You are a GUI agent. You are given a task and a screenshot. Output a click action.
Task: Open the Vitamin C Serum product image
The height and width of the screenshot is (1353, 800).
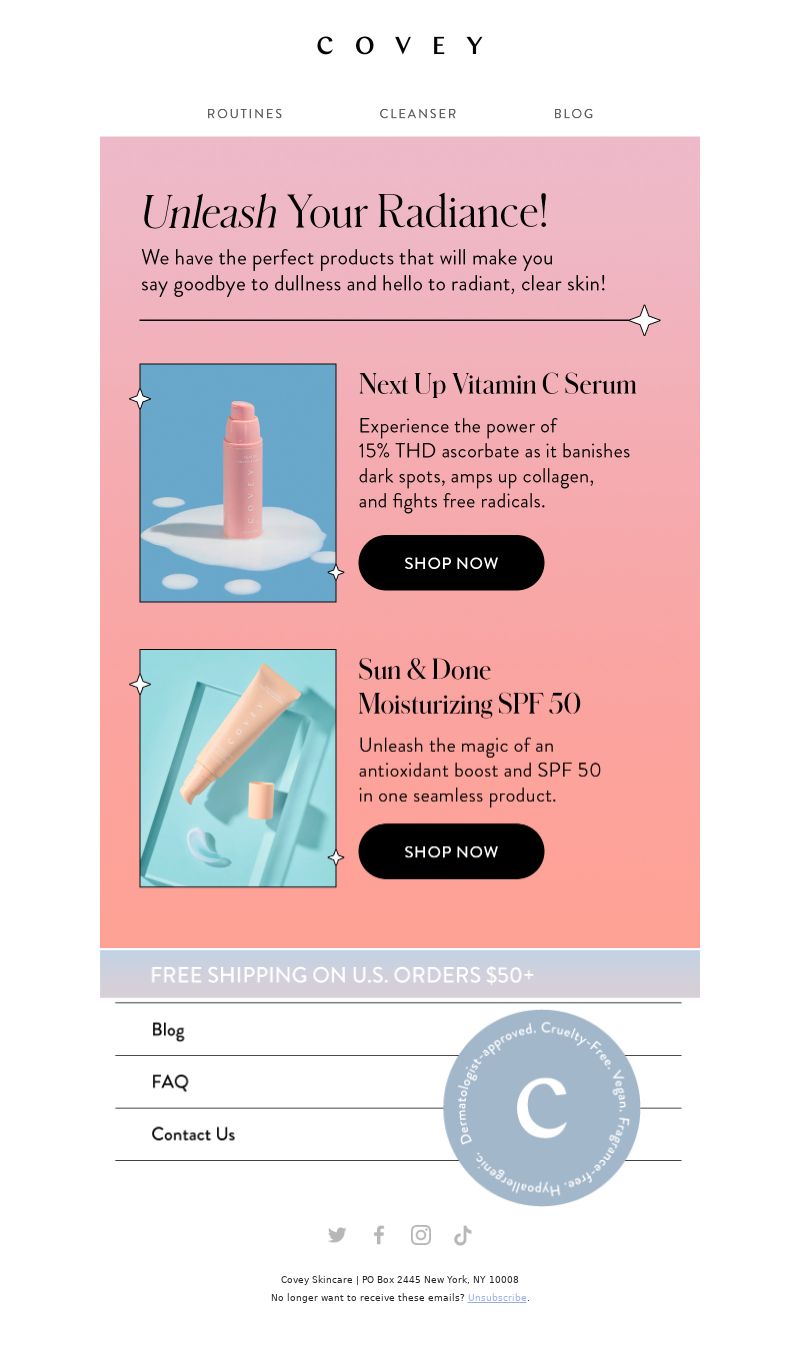238,483
